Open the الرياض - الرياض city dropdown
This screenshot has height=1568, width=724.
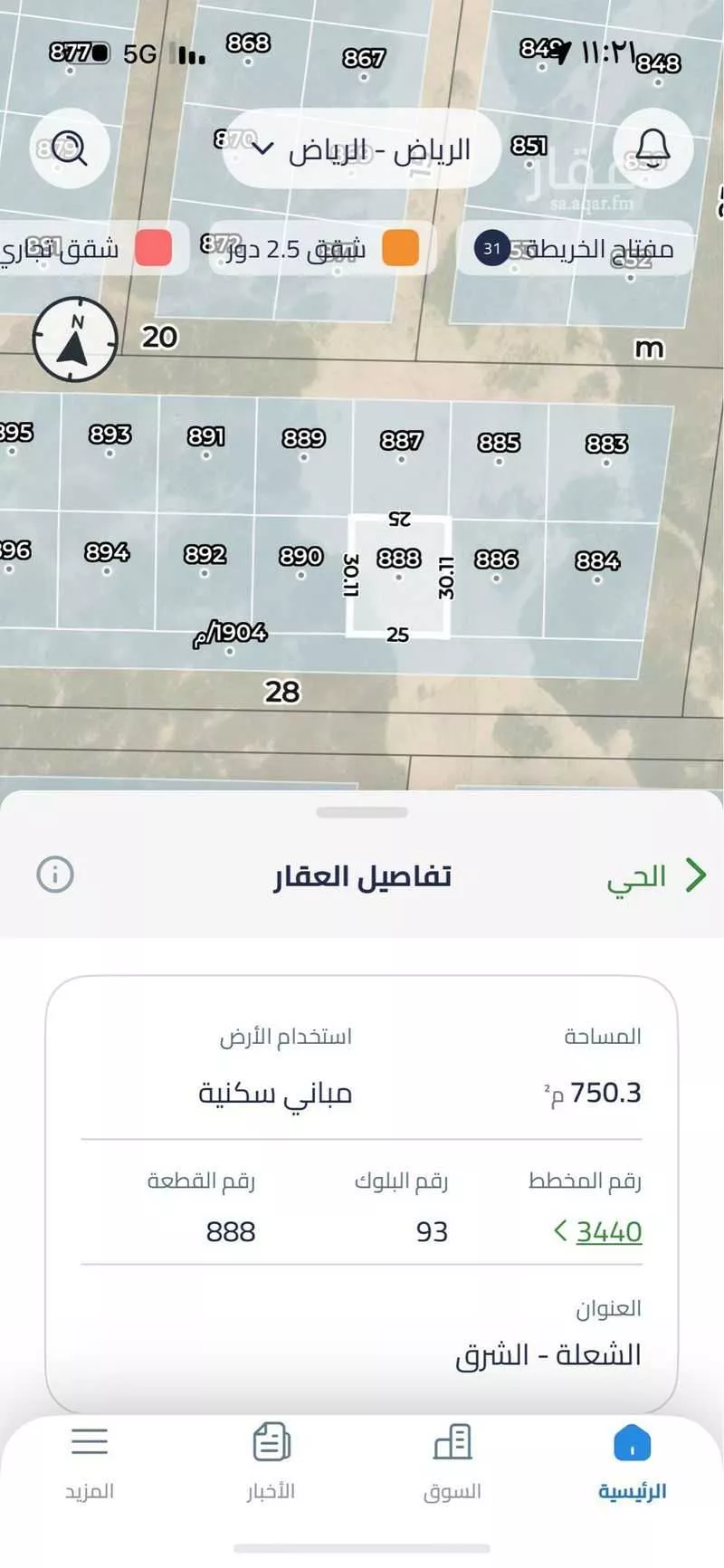pyautogui.click(x=362, y=148)
